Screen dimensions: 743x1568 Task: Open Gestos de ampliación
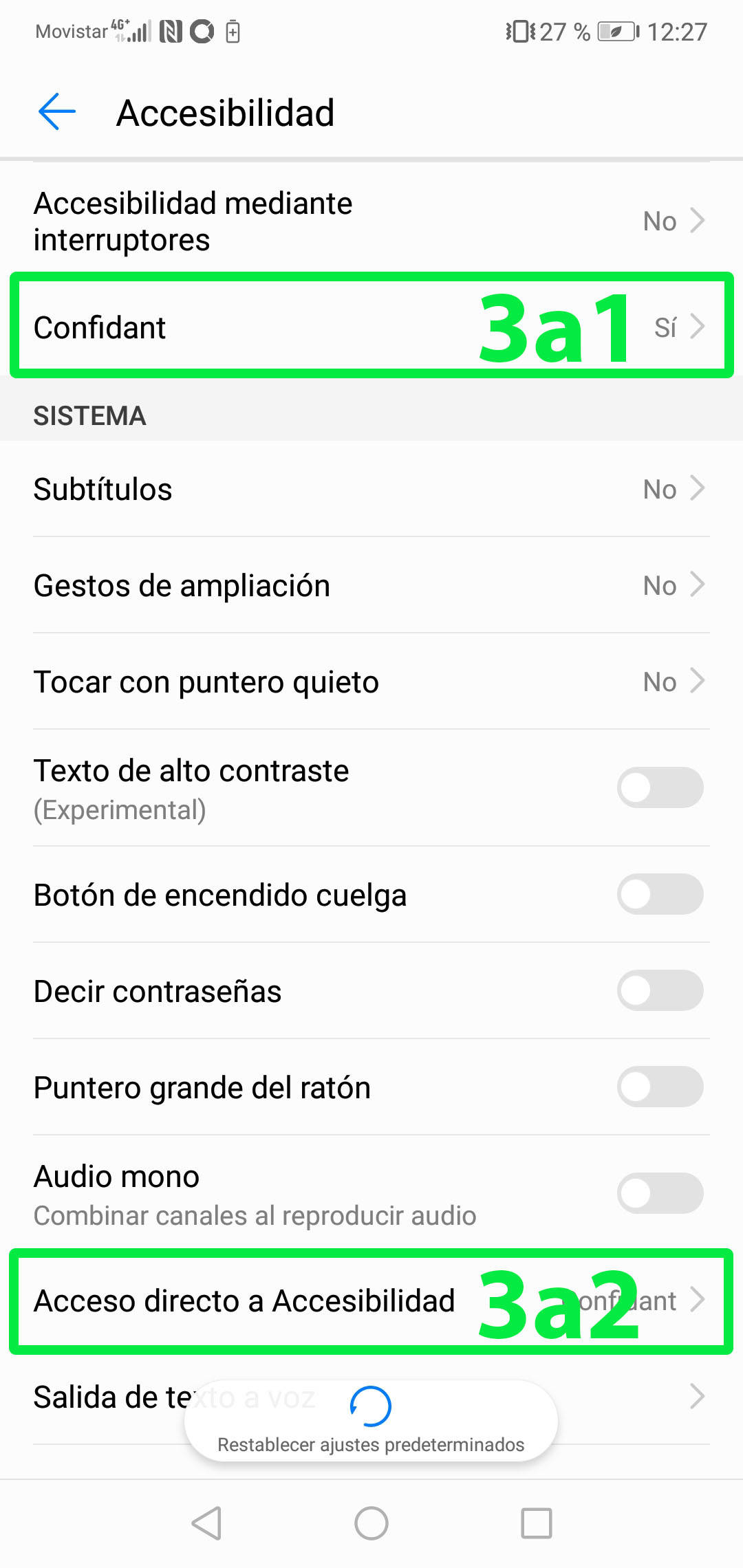click(x=371, y=585)
